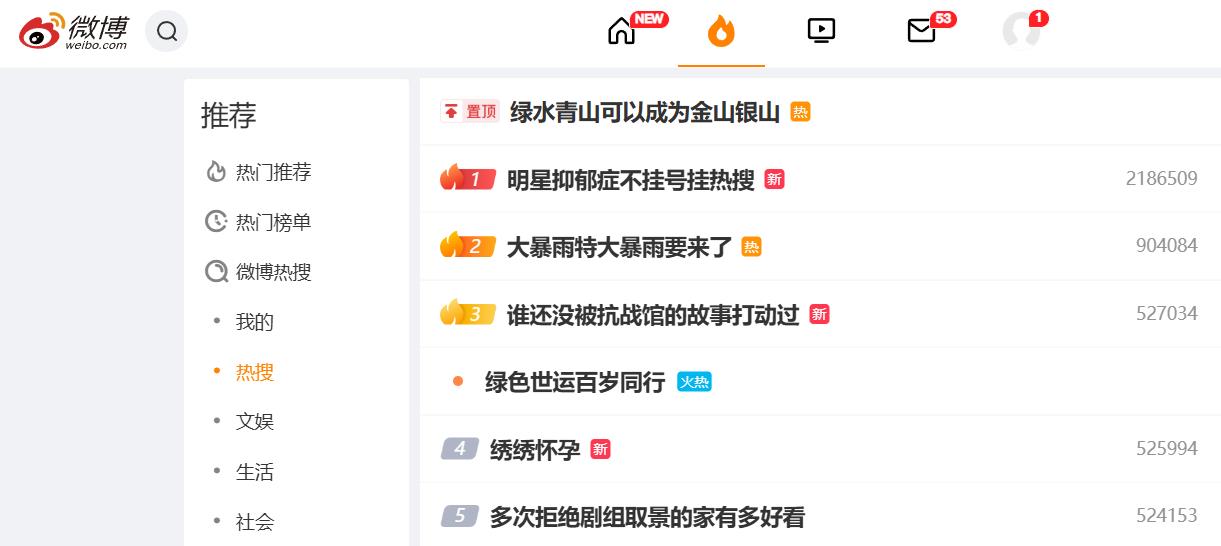
Task: Open the video tab icon
Action: pyautogui.click(x=821, y=31)
